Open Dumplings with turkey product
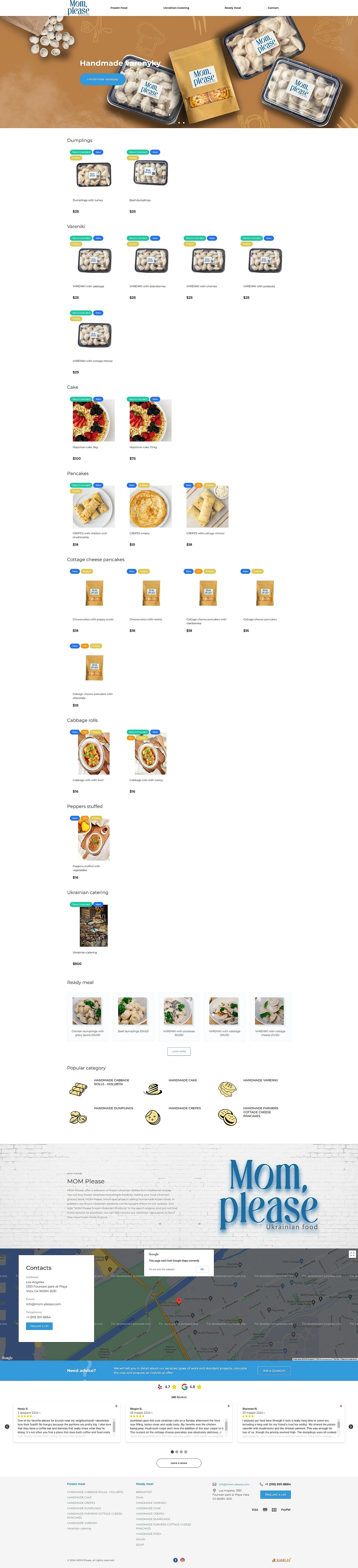Viewport: 358px width, 1568px height. [x=93, y=175]
